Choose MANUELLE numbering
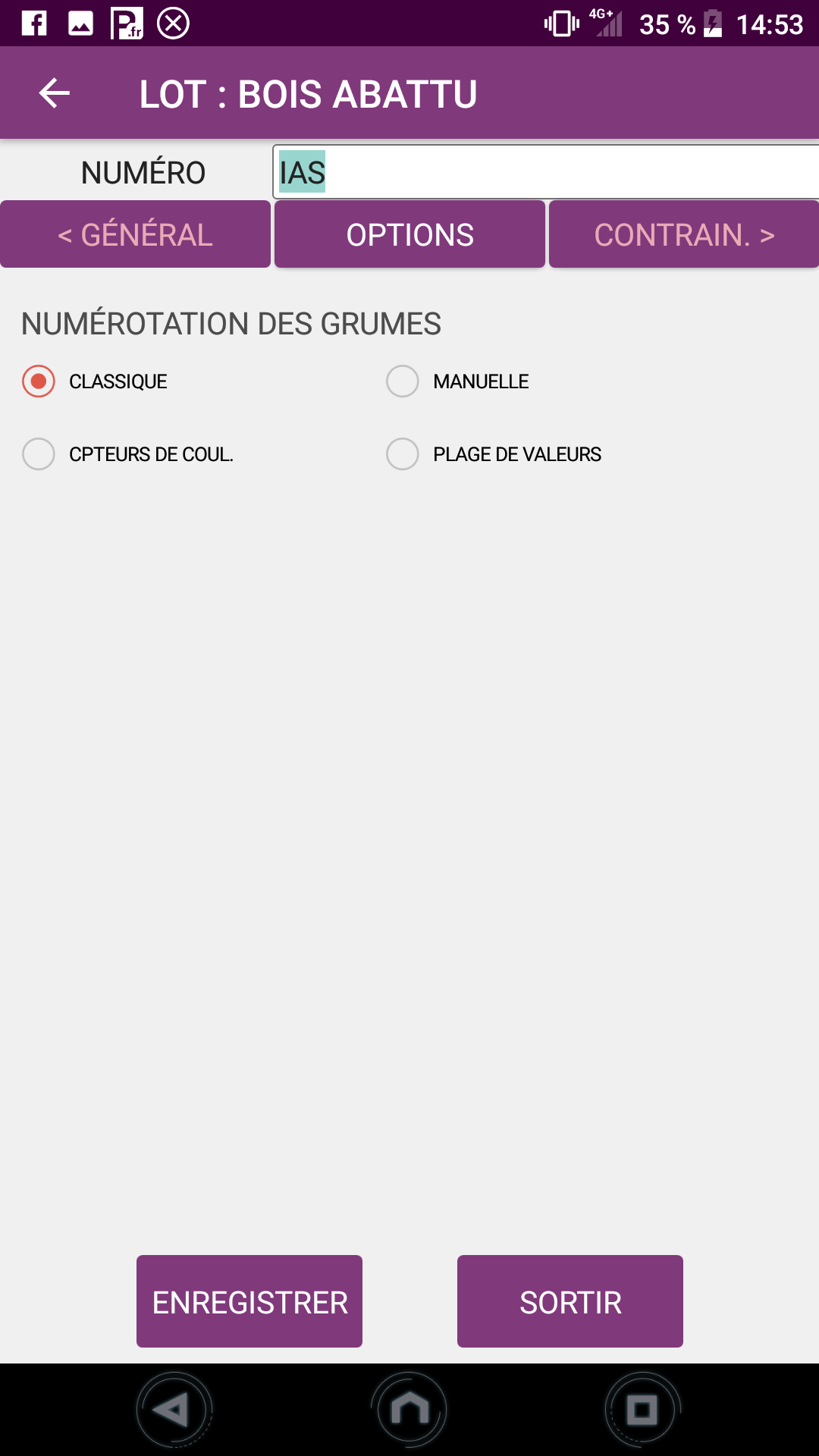Image resolution: width=819 pixels, height=1456 pixels. point(458,381)
